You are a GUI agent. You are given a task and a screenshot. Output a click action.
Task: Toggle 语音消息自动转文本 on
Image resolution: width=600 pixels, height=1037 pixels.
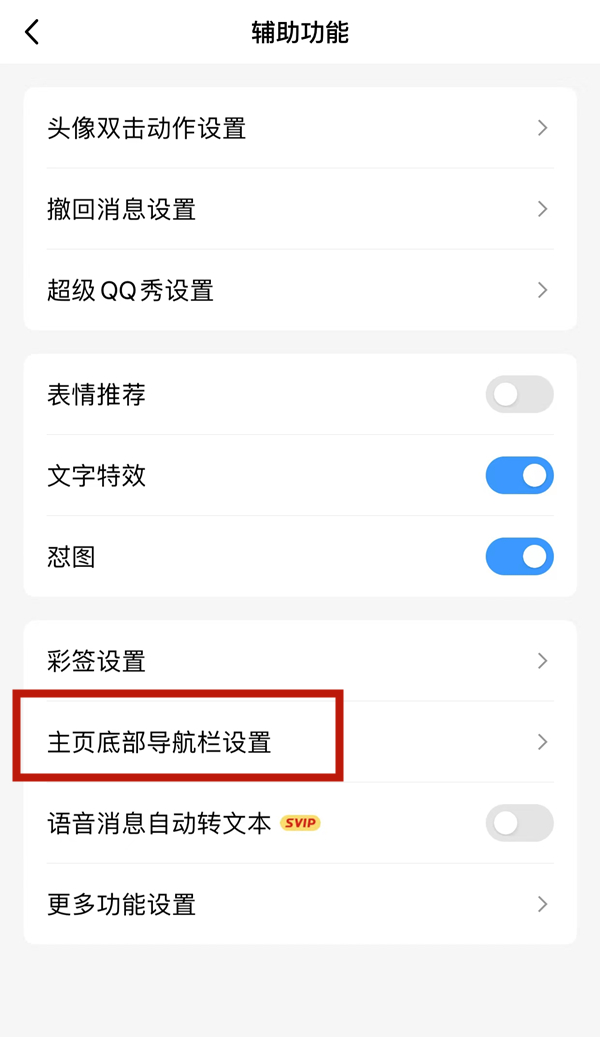click(x=519, y=824)
